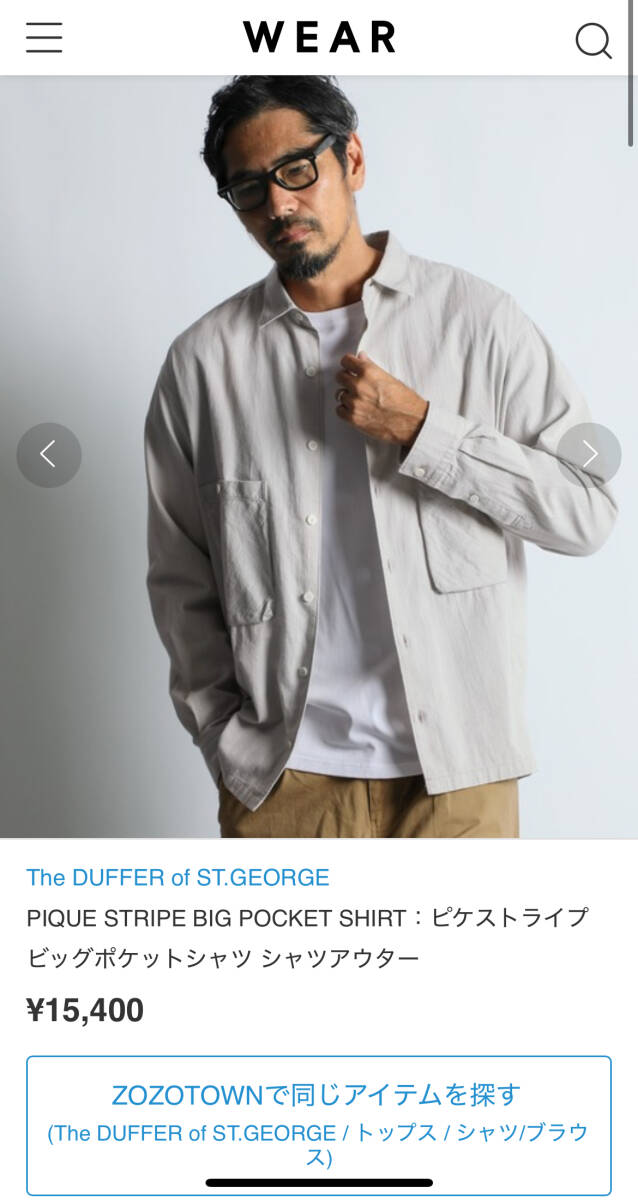Show the next product photo
Viewport: 638px width, 1200px height.
pyautogui.click(x=589, y=455)
